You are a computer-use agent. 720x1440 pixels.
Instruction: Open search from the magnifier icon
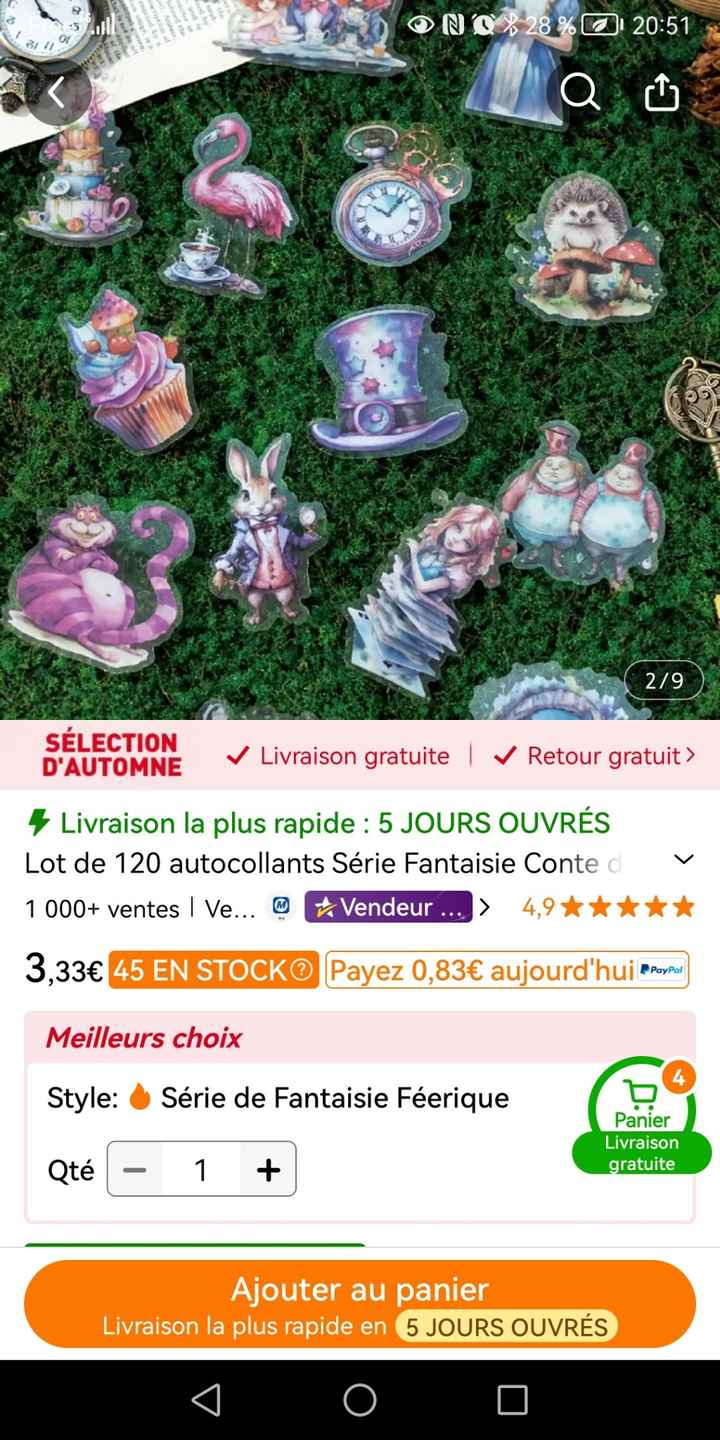coord(580,92)
